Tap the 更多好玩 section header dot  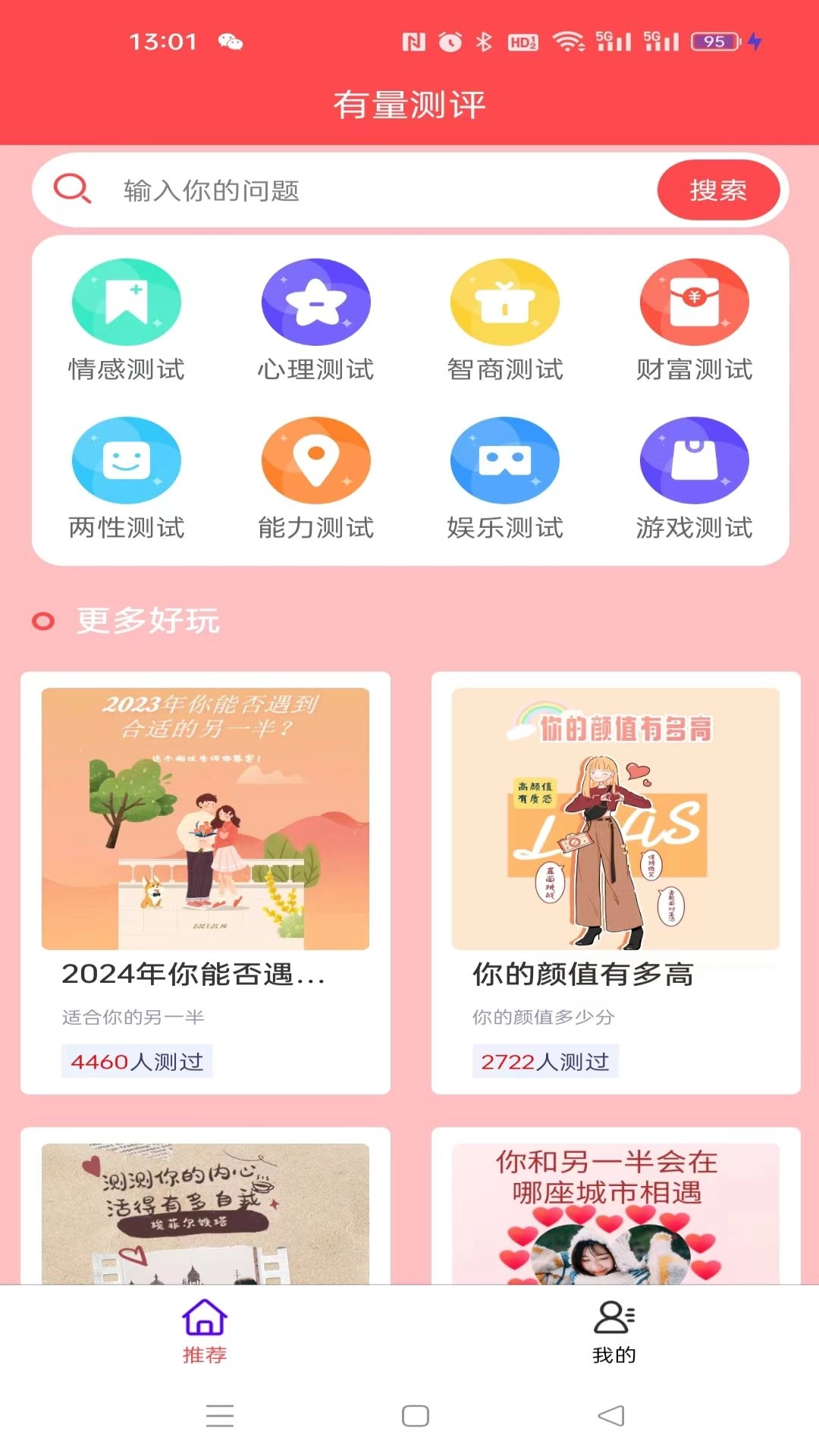42,622
